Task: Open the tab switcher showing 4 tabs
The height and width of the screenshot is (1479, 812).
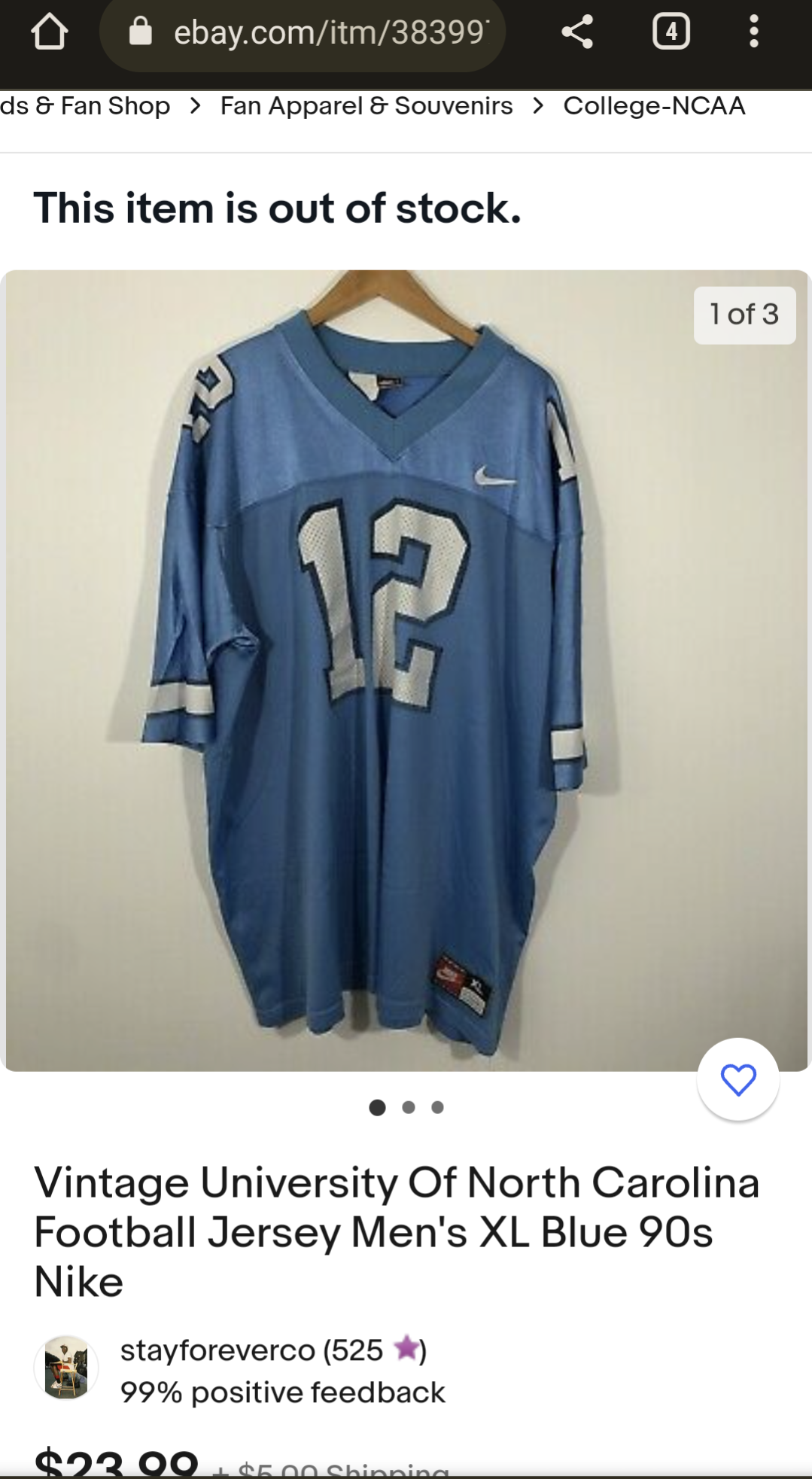Action: (x=671, y=32)
